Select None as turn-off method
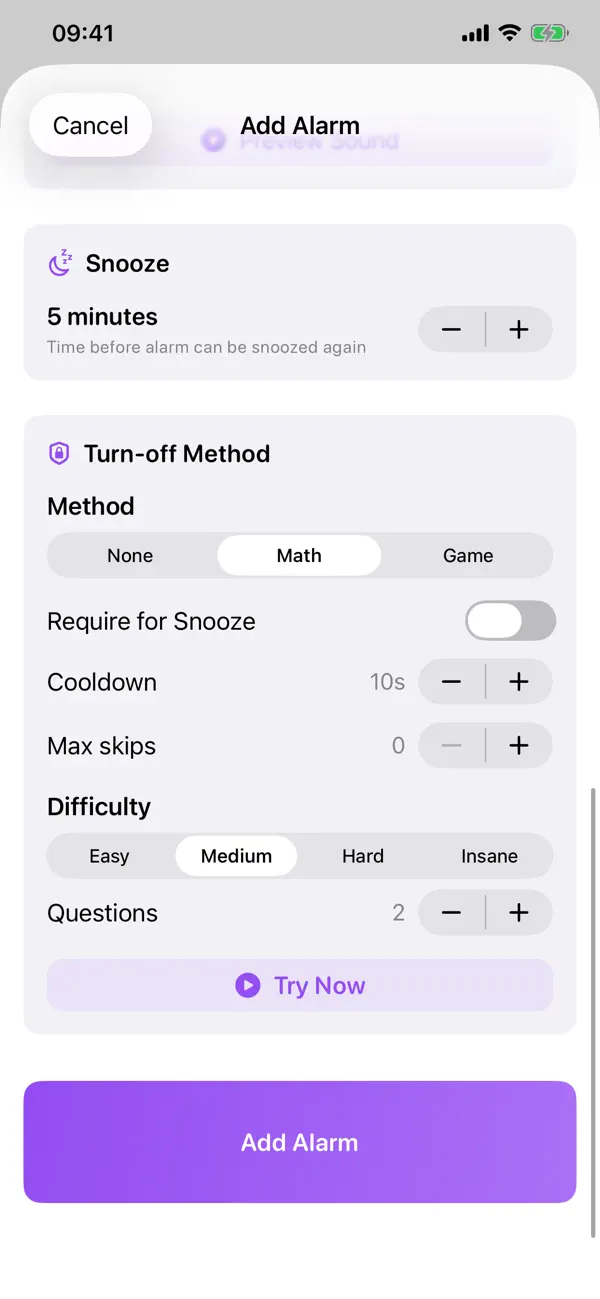 click(130, 556)
